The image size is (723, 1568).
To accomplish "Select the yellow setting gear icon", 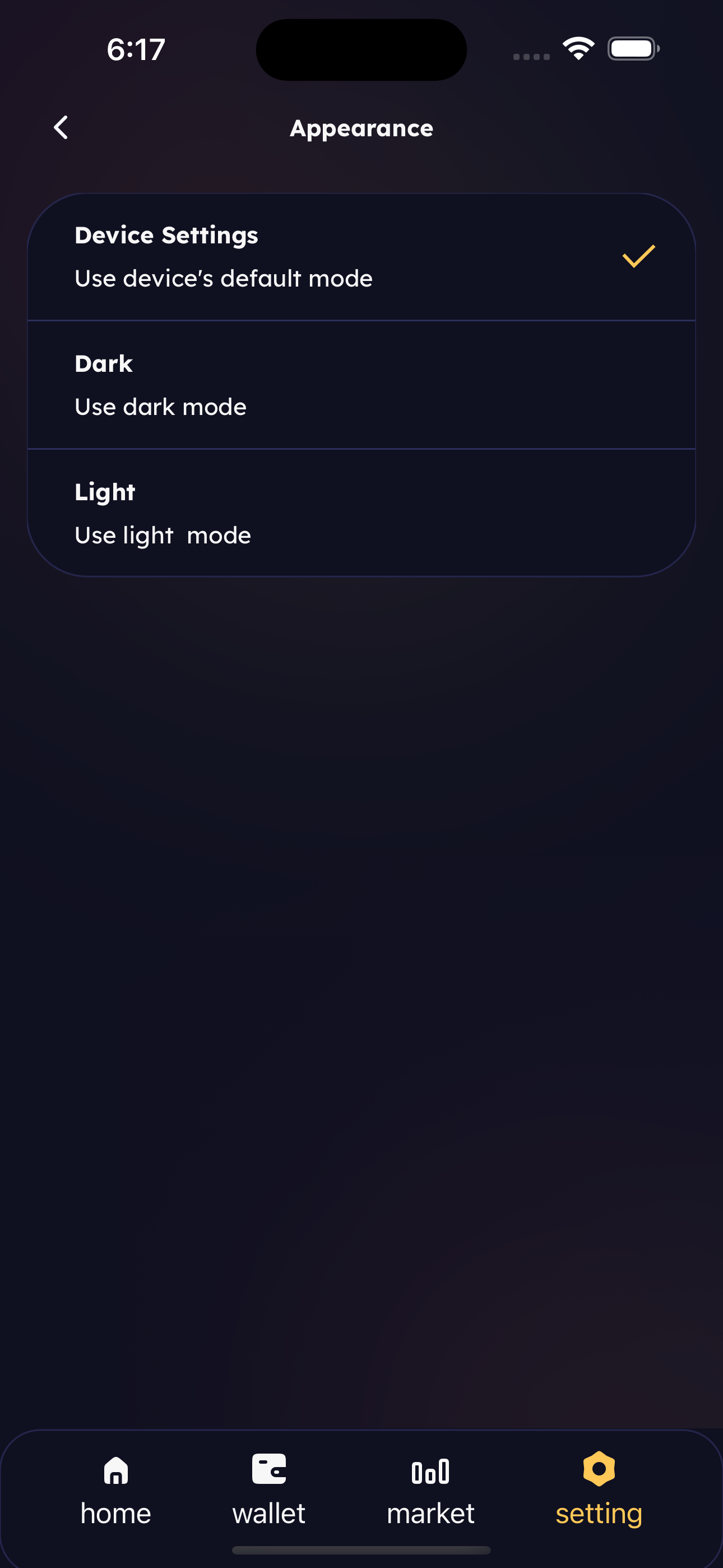I will [x=598, y=1485].
